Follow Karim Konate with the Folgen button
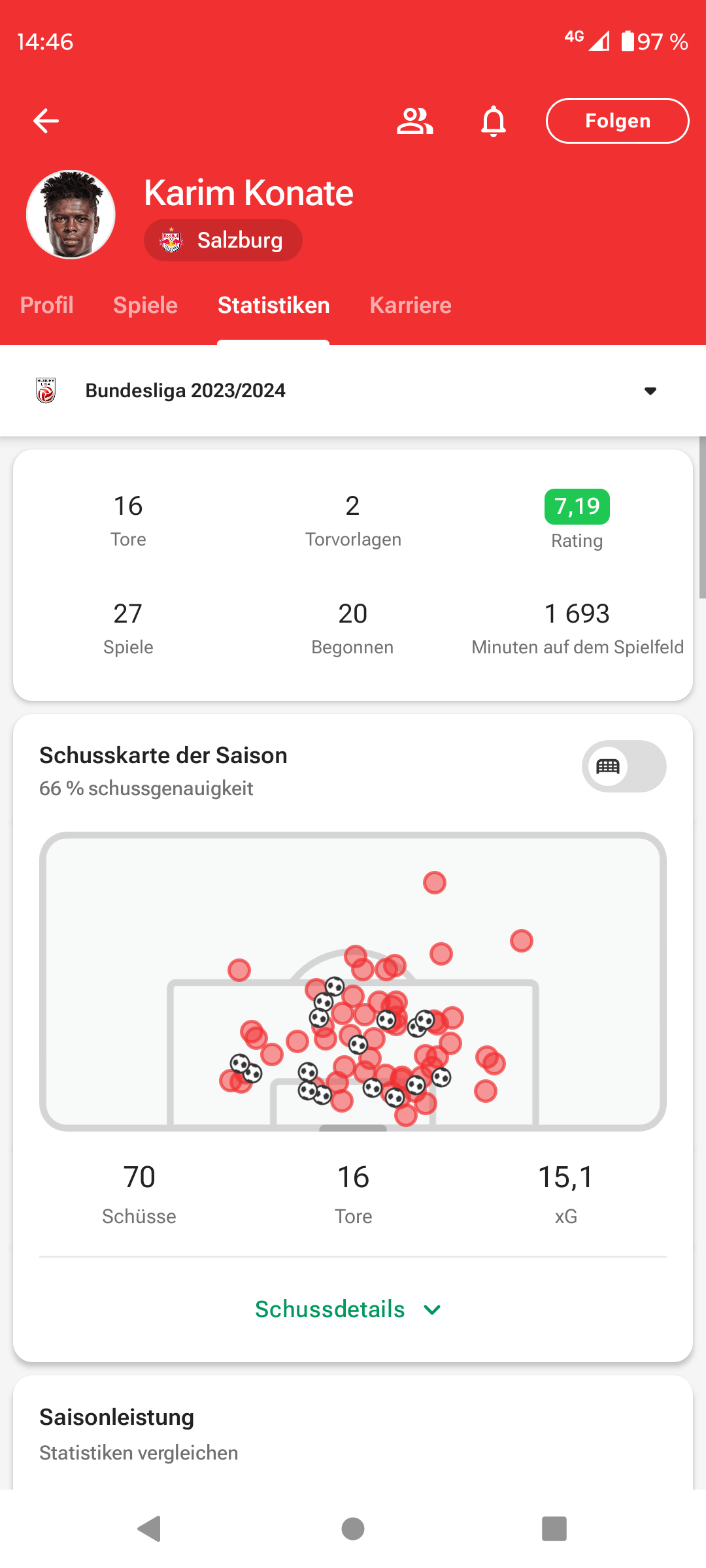This screenshot has width=706, height=1568. [x=617, y=121]
